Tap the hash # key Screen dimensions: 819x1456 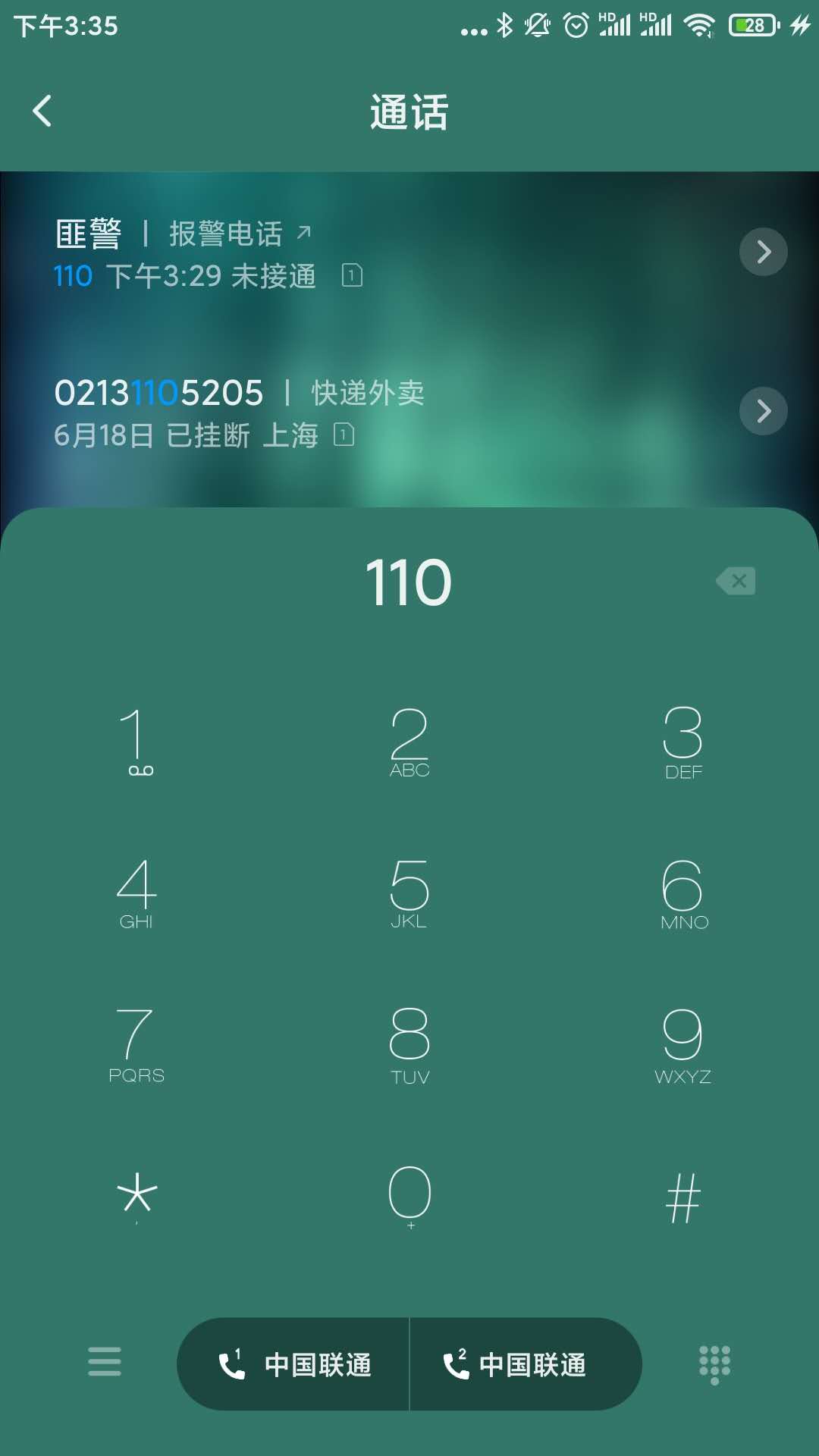click(x=682, y=1197)
